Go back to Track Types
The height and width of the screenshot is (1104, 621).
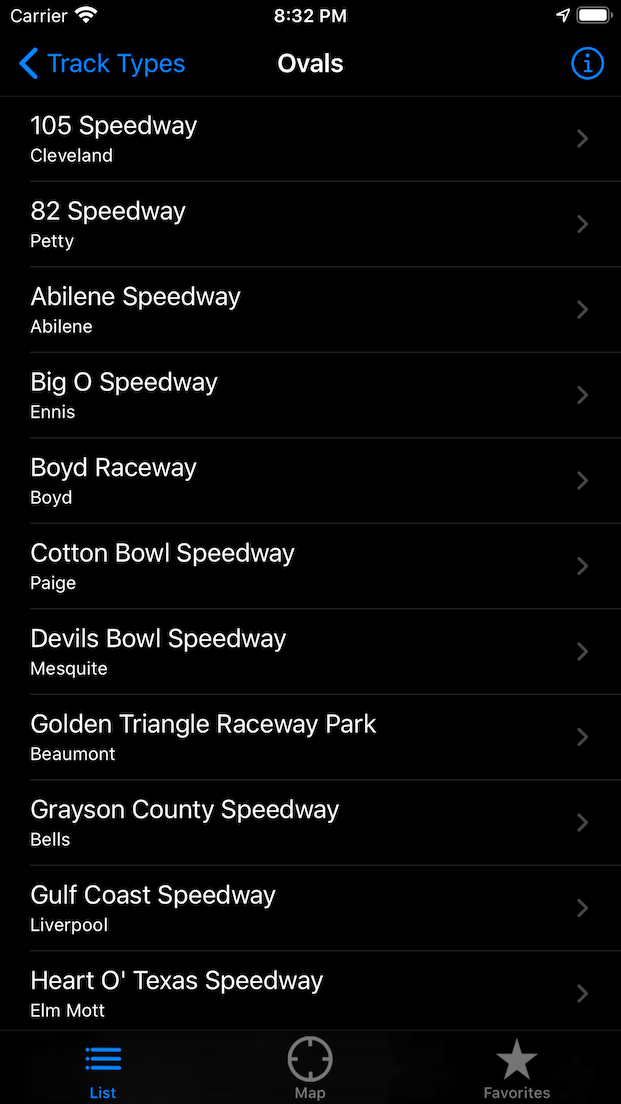(102, 64)
